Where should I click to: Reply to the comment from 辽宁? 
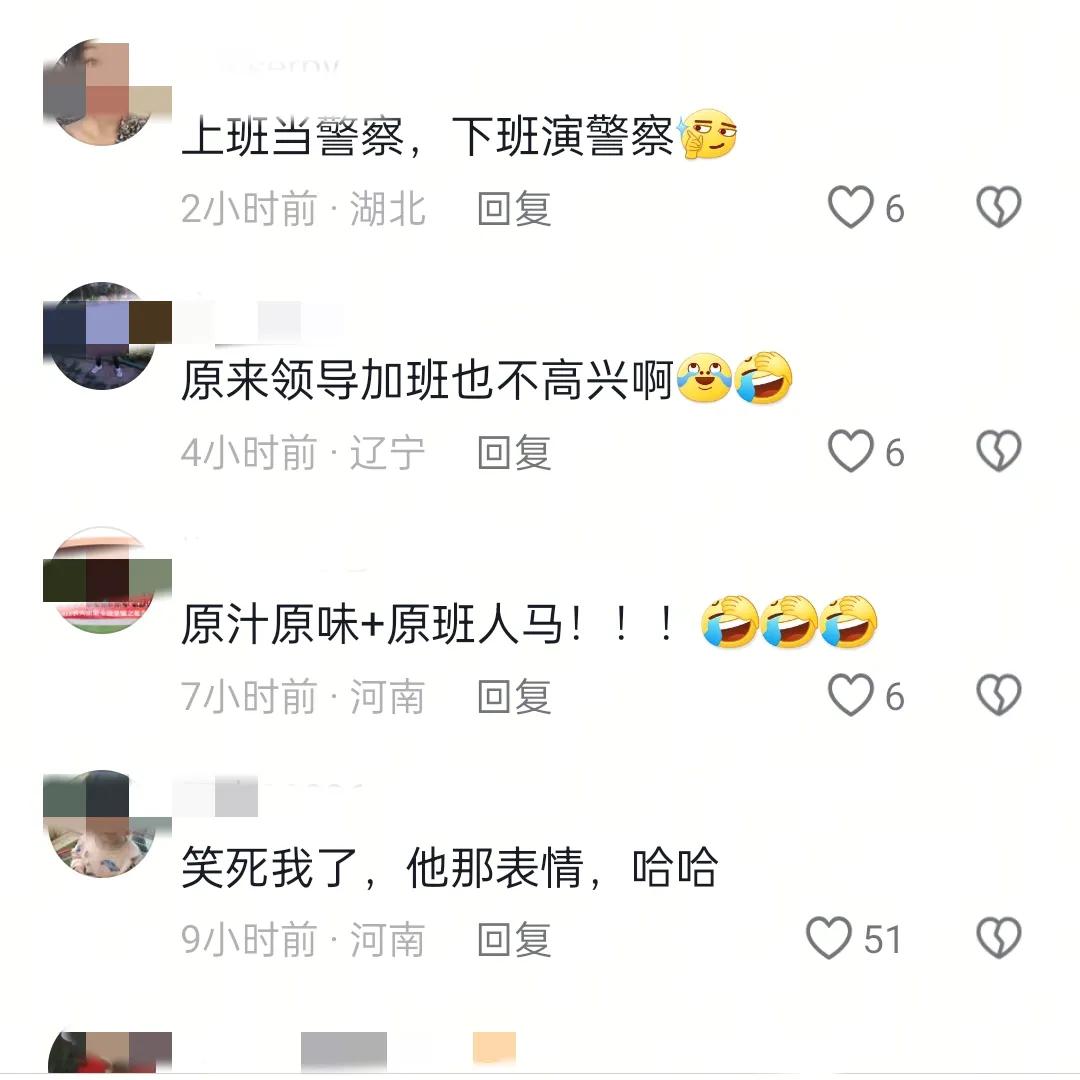pyautogui.click(x=514, y=453)
